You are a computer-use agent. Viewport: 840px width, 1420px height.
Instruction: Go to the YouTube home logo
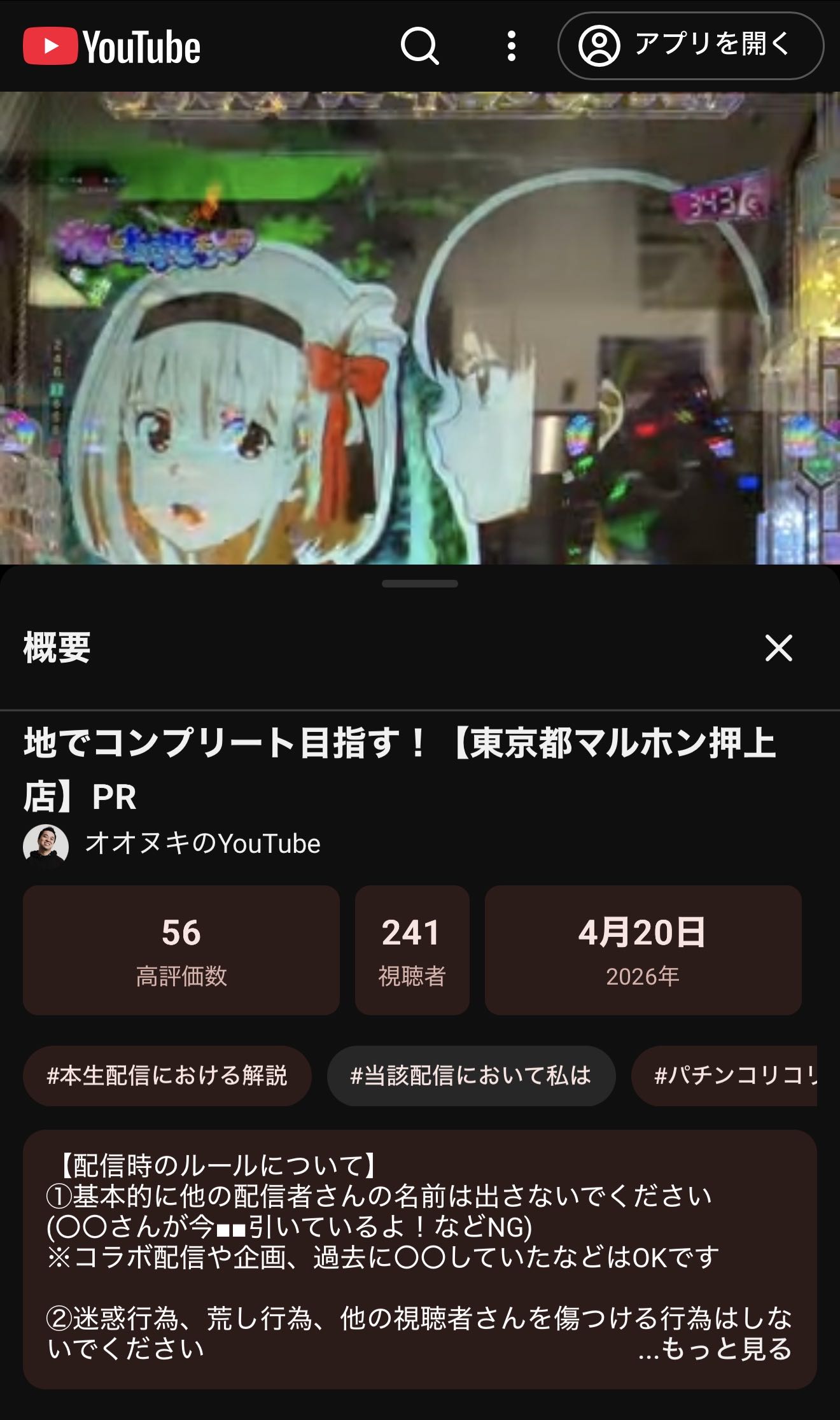[x=112, y=46]
